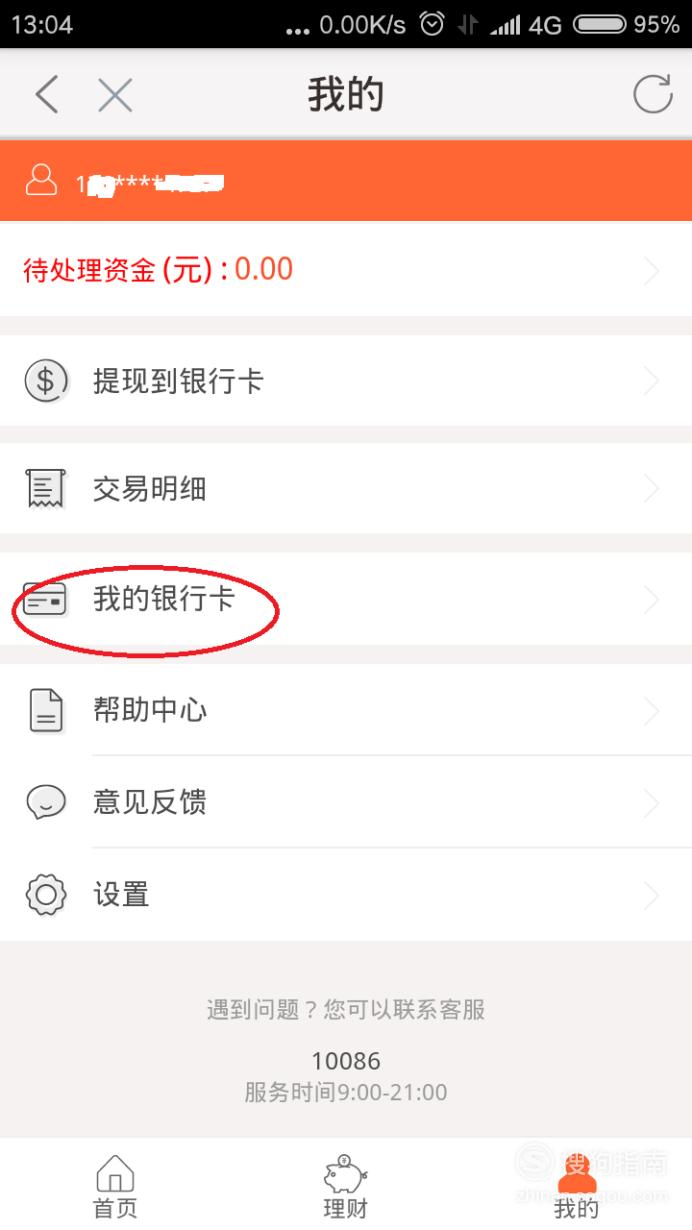Switch to the 理财 tab
The image size is (692, 1230).
point(346,1186)
